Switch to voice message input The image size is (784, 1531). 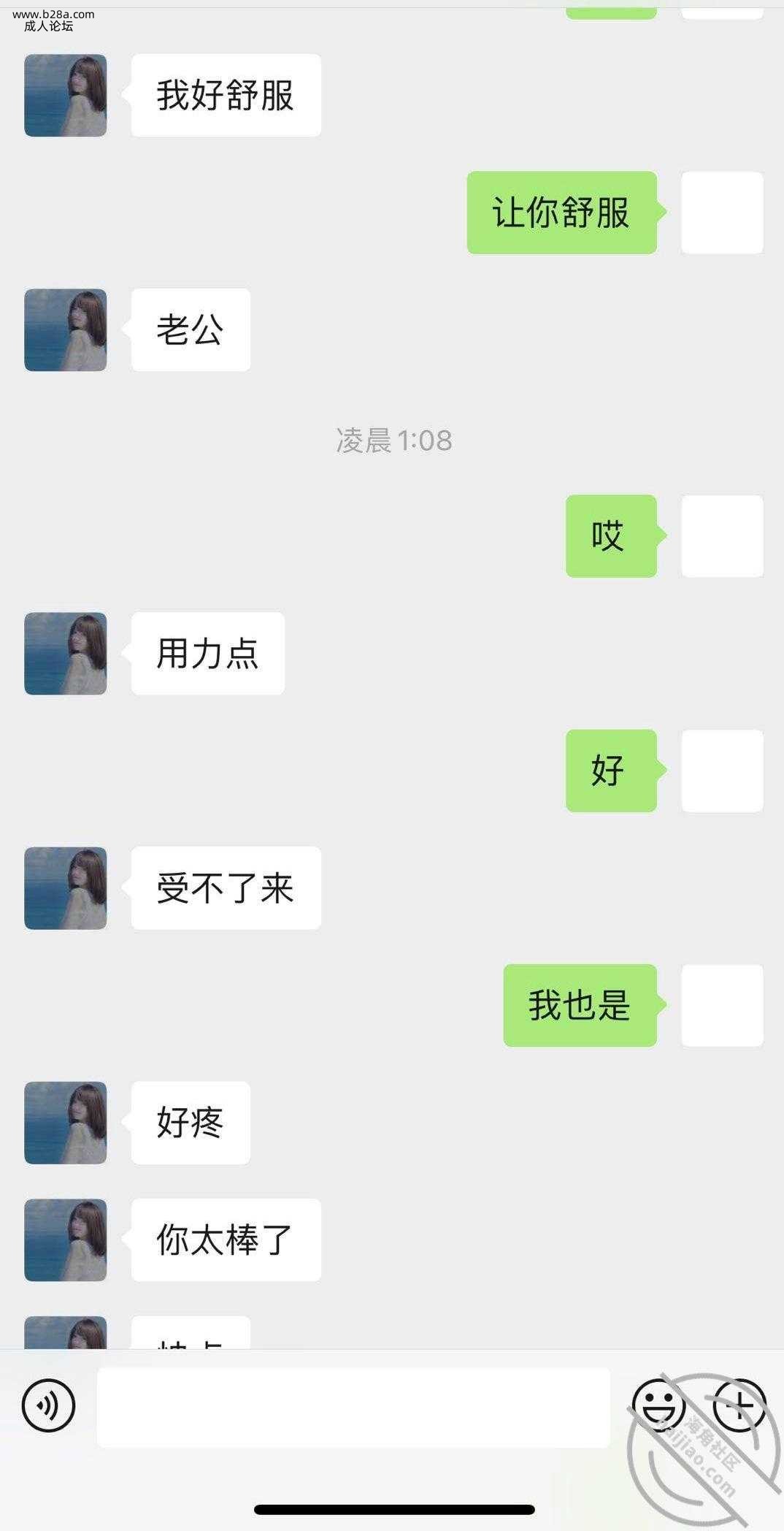click(x=48, y=1405)
